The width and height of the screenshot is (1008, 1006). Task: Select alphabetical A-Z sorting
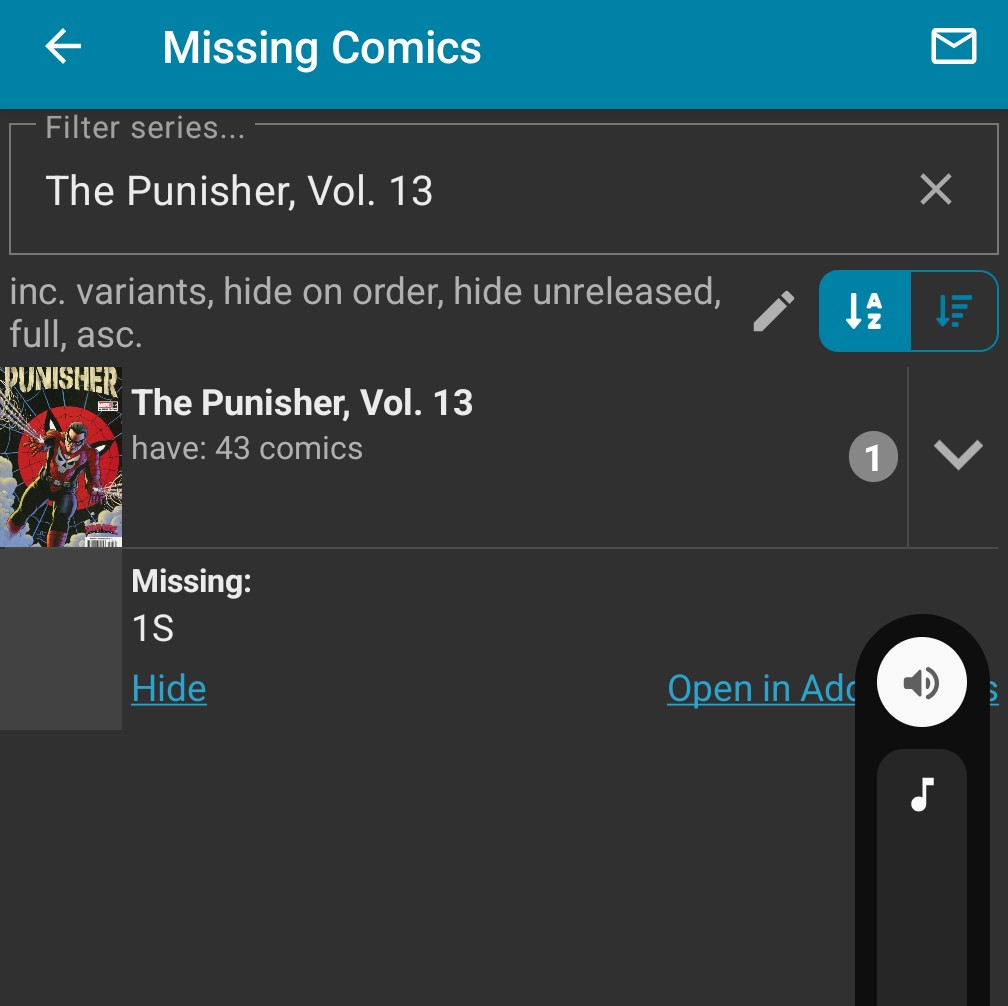[865, 311]
